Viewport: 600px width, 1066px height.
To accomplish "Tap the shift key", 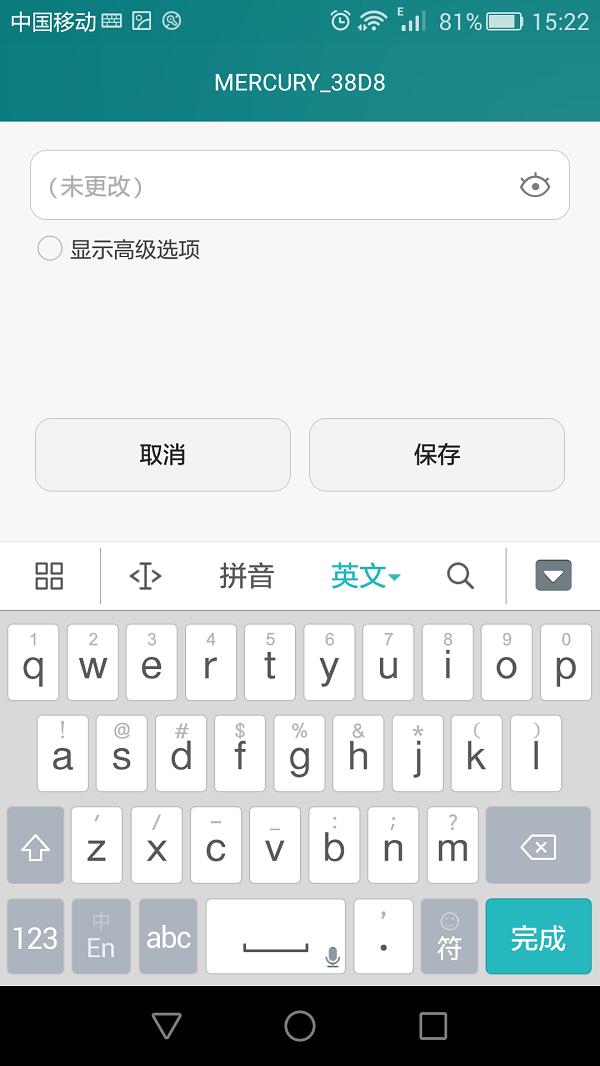I will click(36, 847).
